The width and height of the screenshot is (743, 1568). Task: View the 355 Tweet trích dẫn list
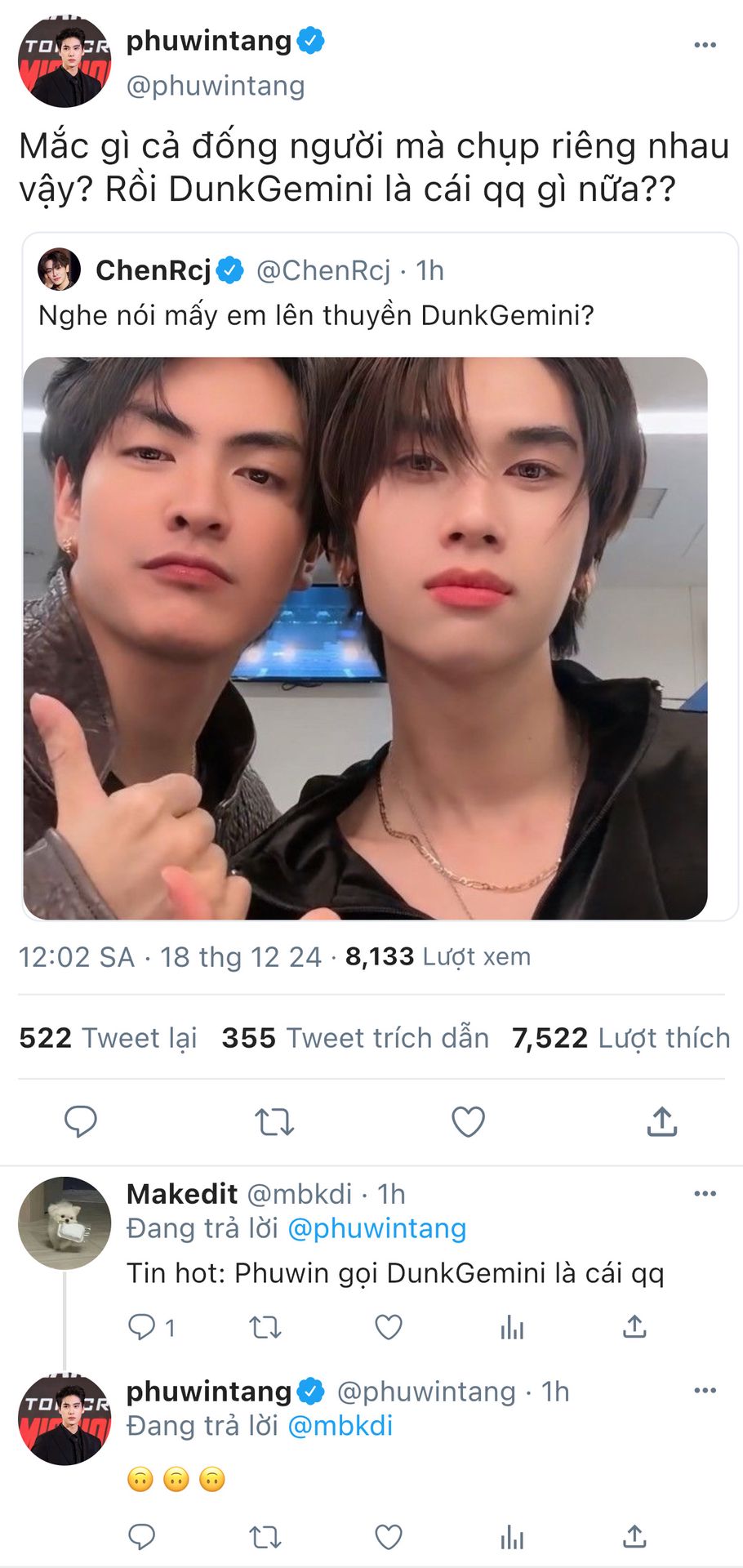(355, 1038)
